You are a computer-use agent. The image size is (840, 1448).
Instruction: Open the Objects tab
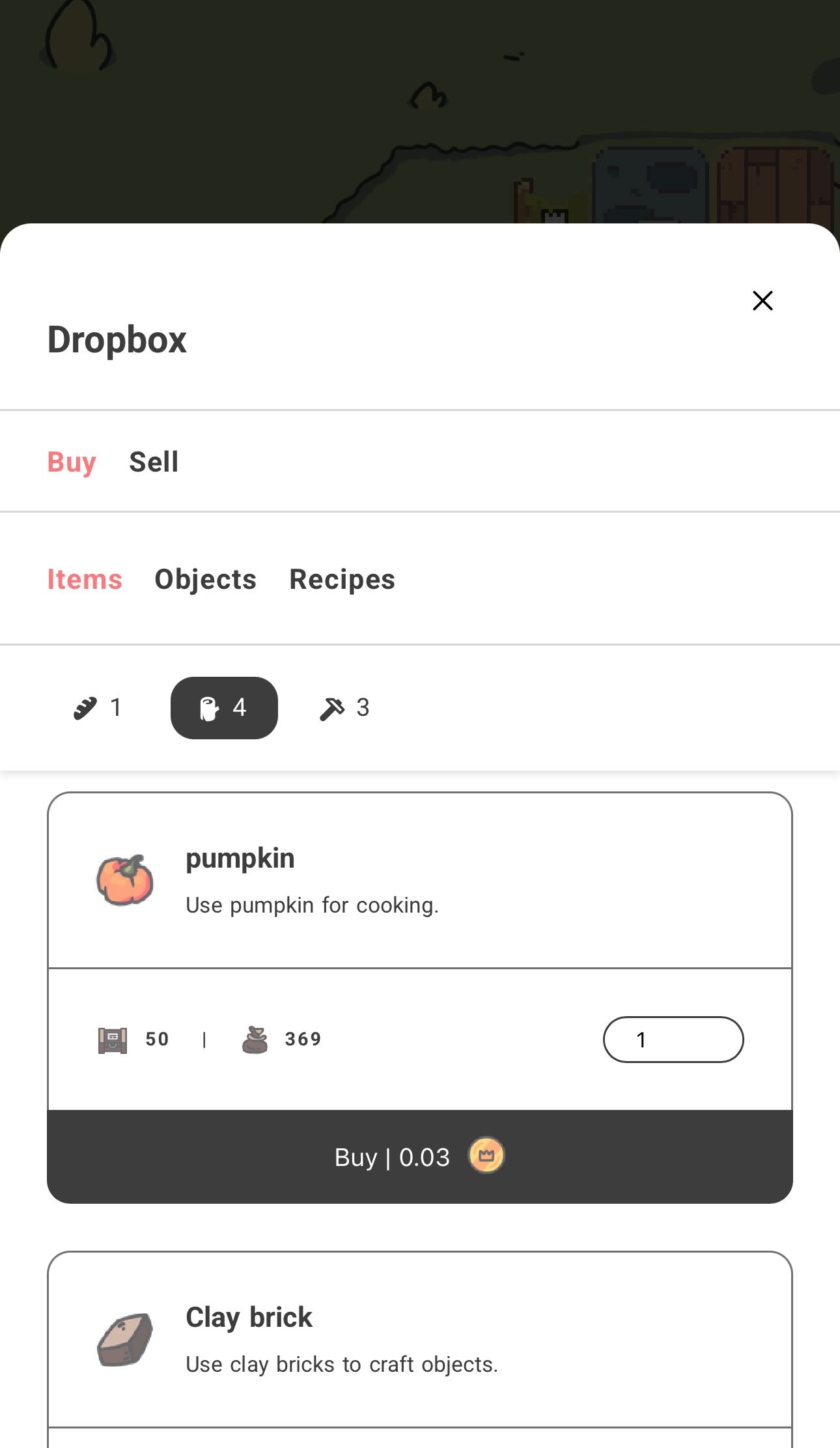(x=206, y=579)
